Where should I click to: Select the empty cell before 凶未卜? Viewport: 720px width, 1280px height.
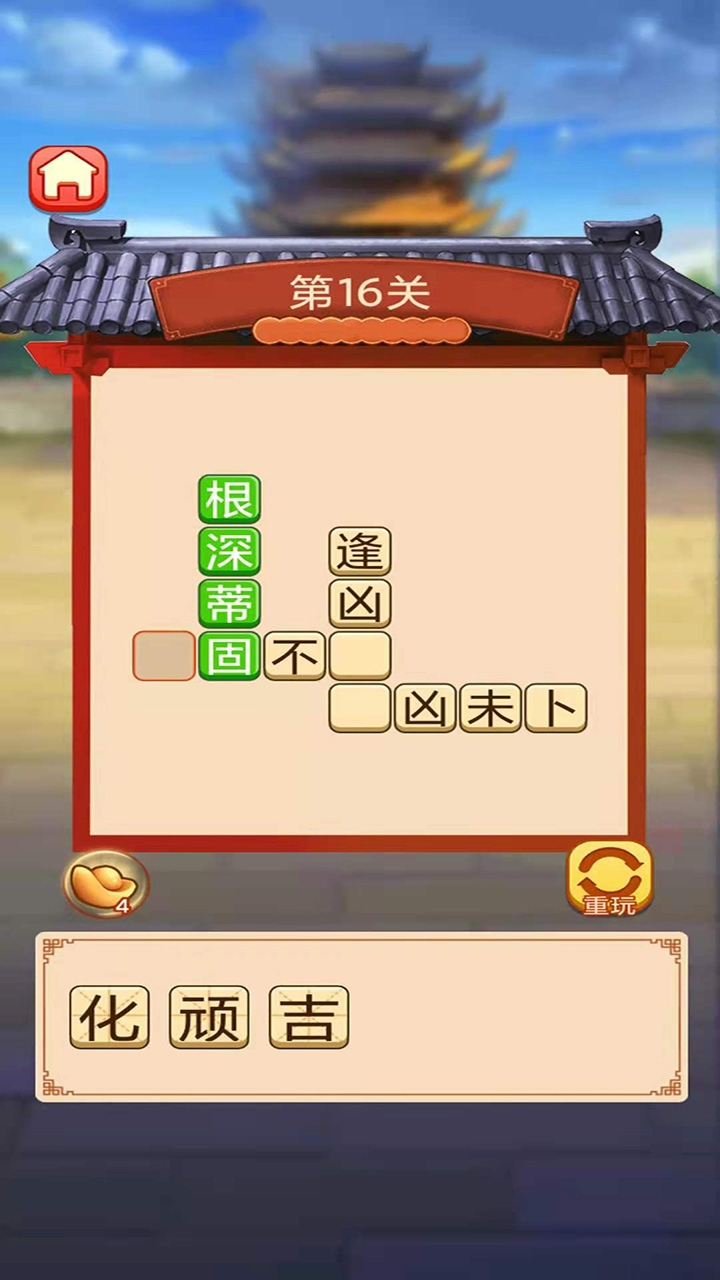(360, 708)
